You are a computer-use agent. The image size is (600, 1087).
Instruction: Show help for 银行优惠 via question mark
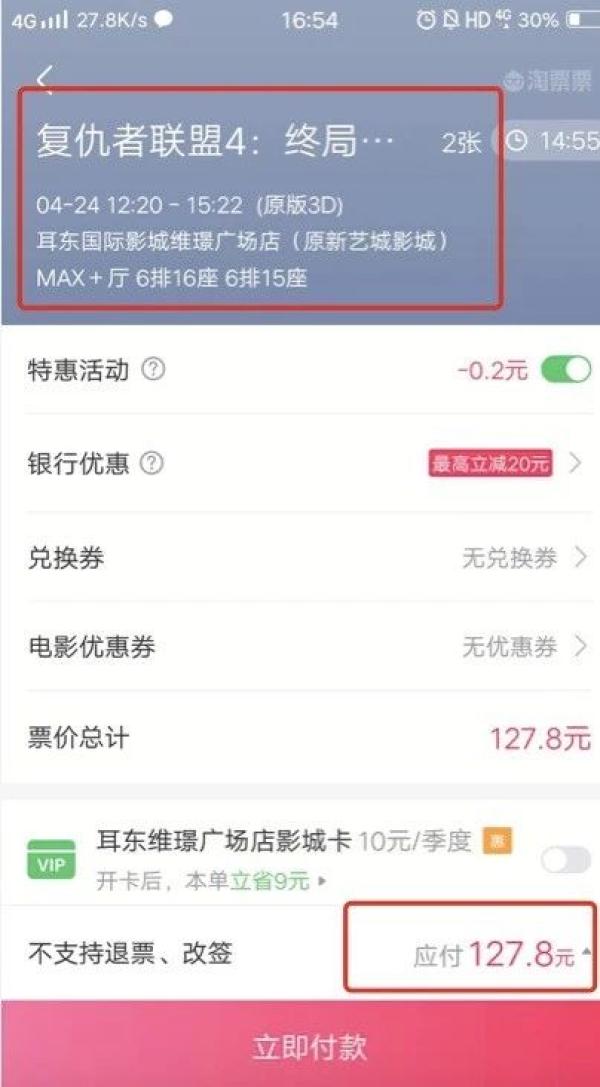(x=153, y=464)
